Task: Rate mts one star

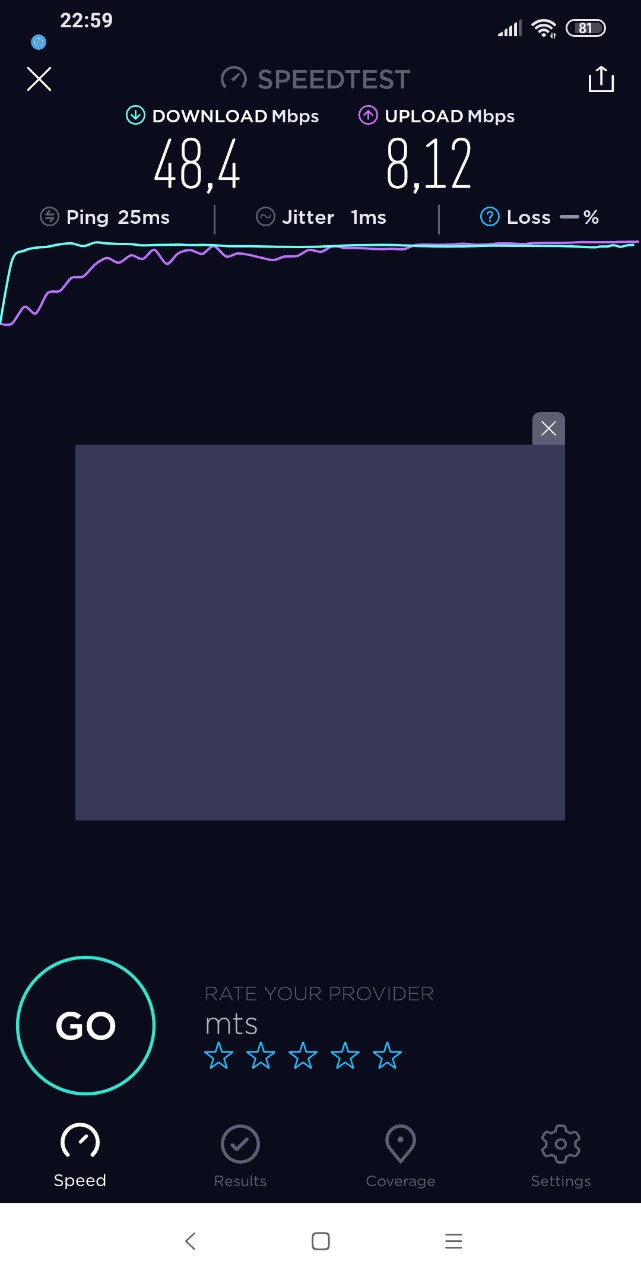Action: coord(218,1056)
